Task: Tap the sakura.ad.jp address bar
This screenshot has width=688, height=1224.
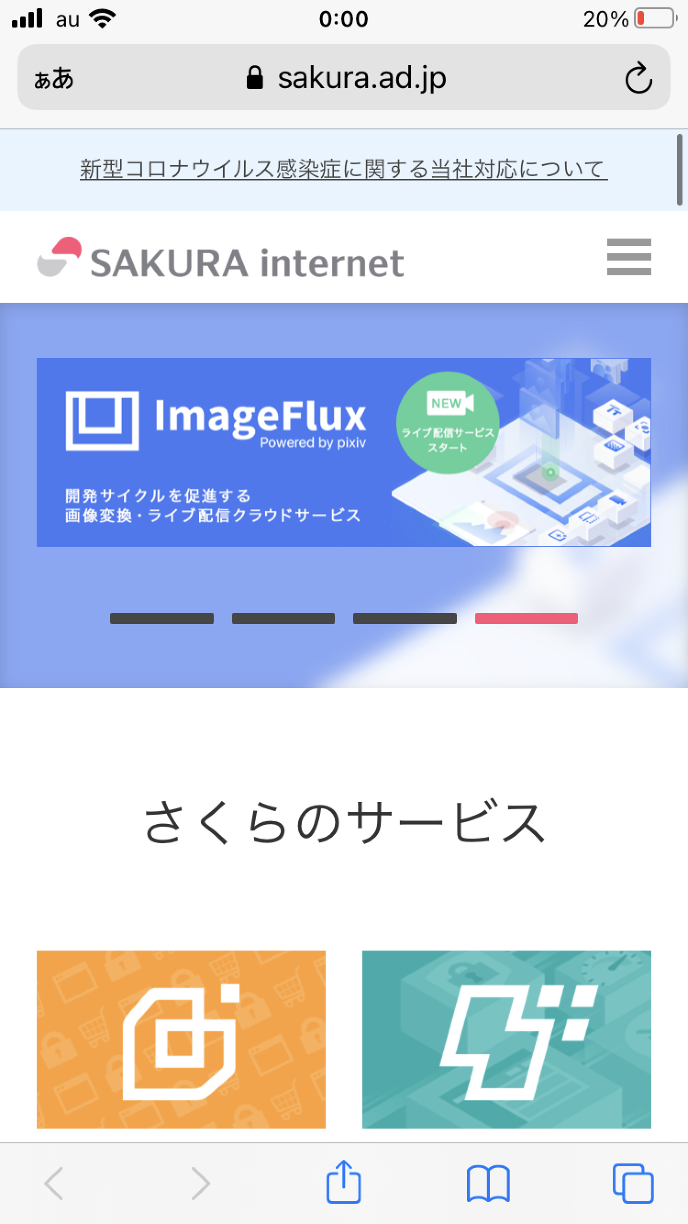Action: pyautogui.click(x=345, y=78)
